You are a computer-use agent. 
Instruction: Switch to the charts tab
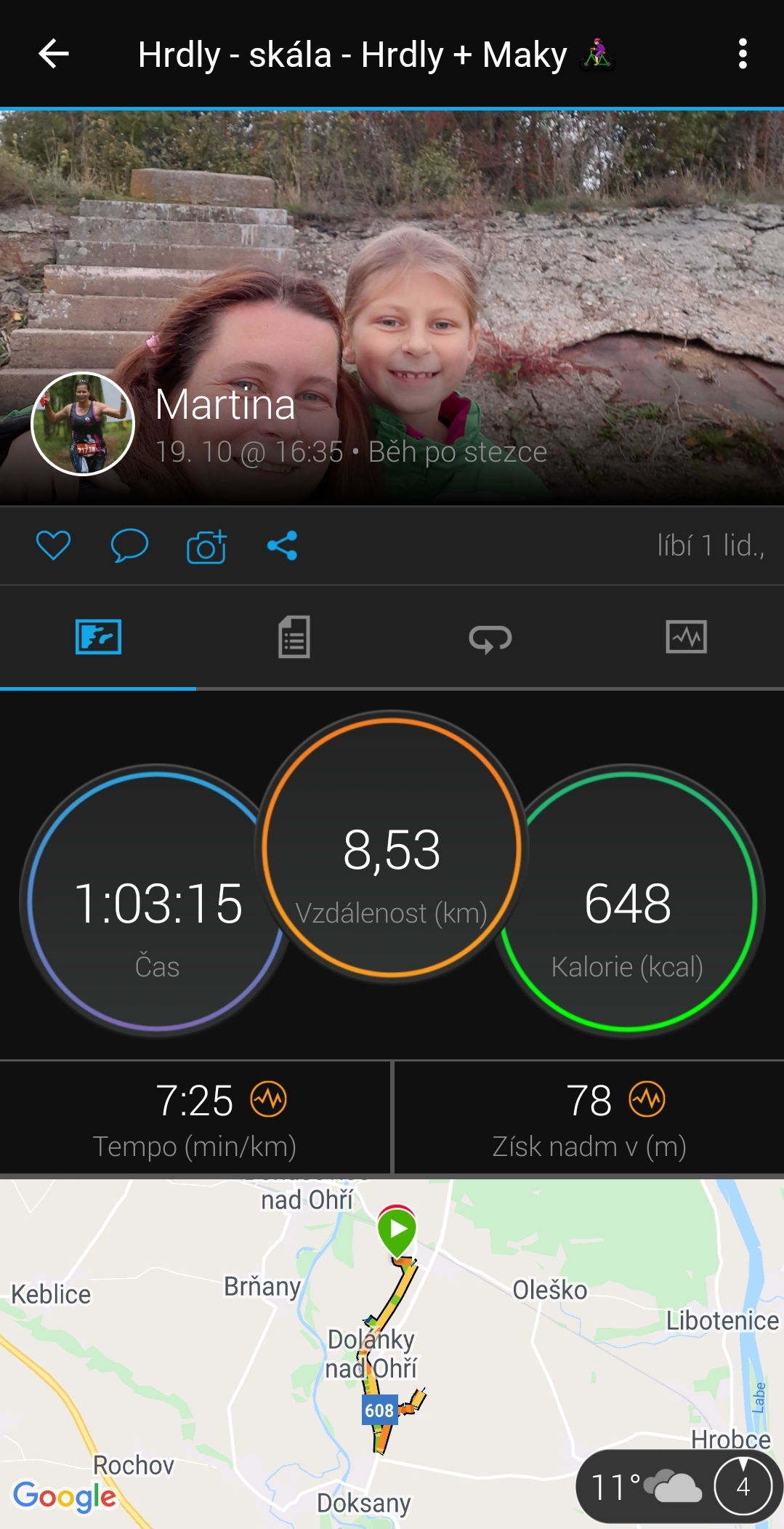[x=686, y=637]
